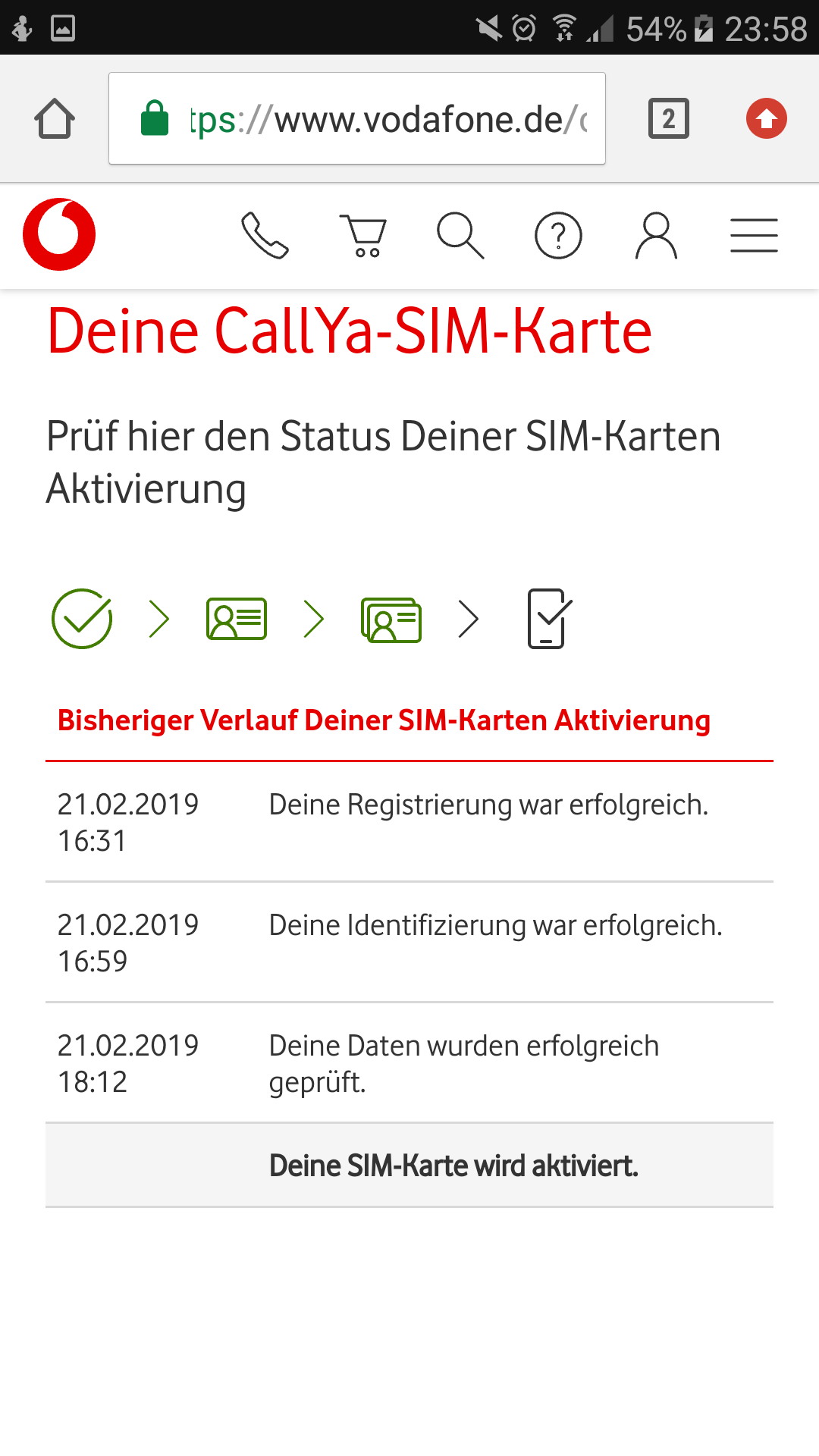Screen dimensions: 819x1456
Task: Go to the Vodafone homepage via logo
Action: (x=59, y=234)
